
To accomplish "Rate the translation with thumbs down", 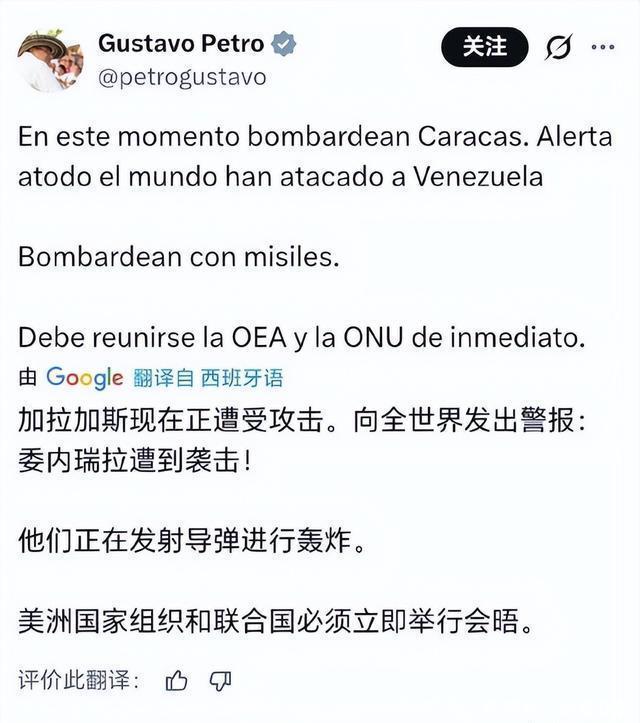I will (220, 681).
